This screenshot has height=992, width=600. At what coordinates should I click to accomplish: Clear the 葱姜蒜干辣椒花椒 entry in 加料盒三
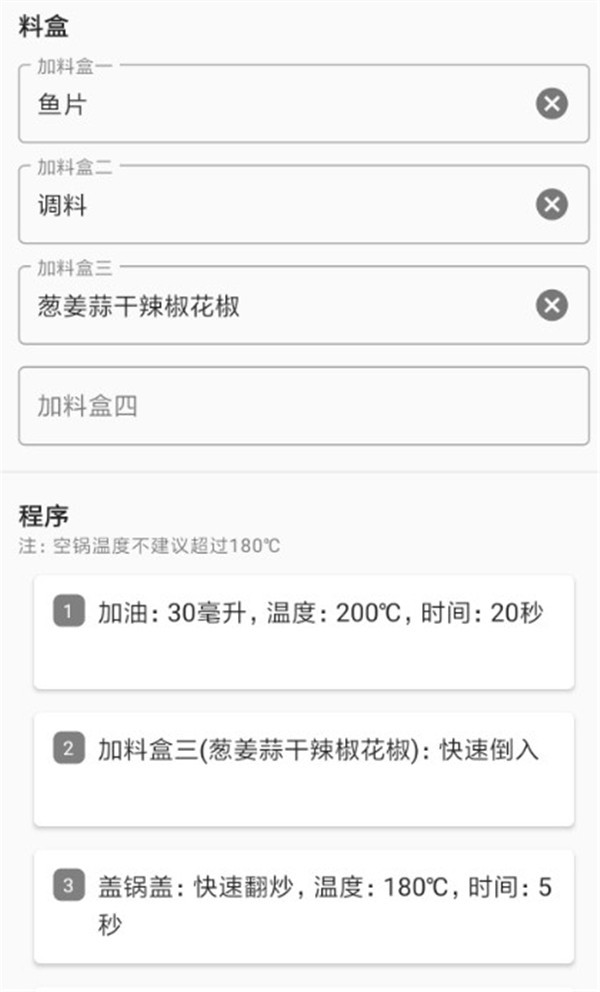551,305
